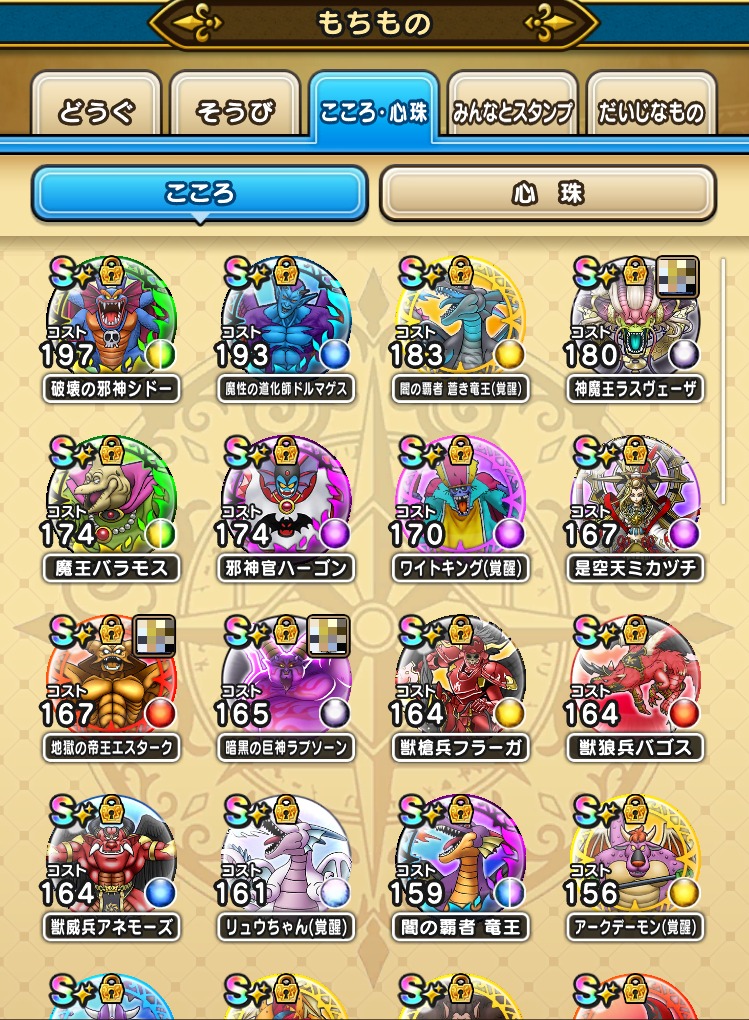Switch to the そうび tab
Screen dimensions: 749x1020
(235, 111)
